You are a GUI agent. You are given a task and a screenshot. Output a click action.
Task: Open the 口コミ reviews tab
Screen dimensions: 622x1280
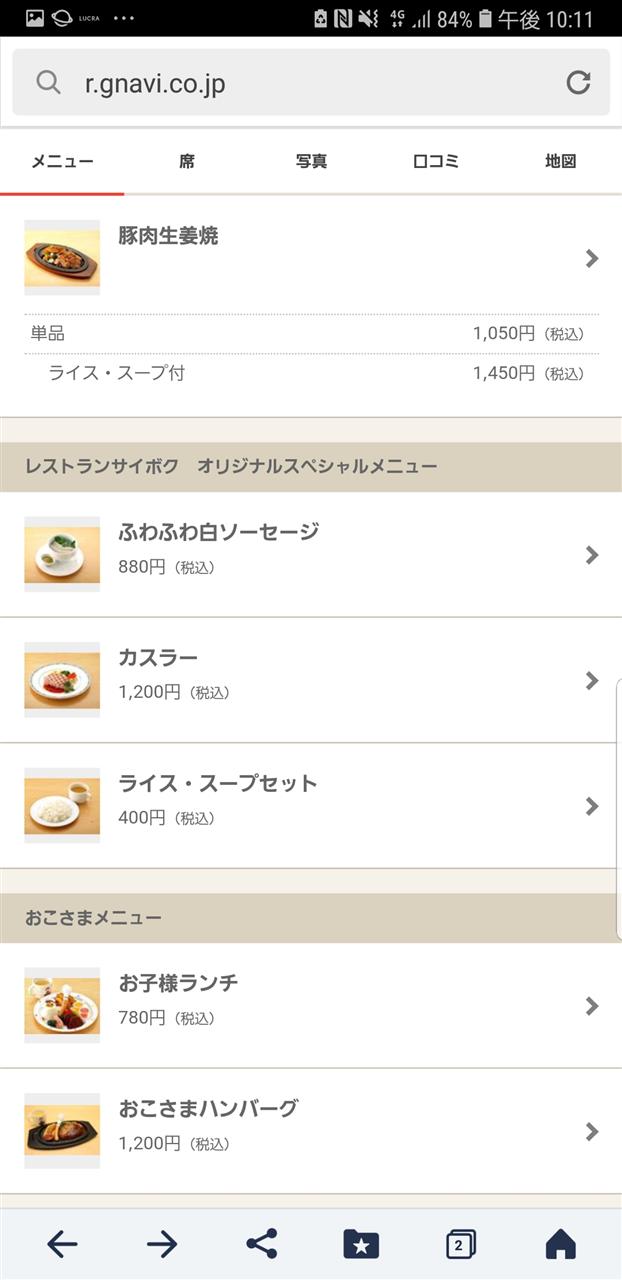pos(436,161)
